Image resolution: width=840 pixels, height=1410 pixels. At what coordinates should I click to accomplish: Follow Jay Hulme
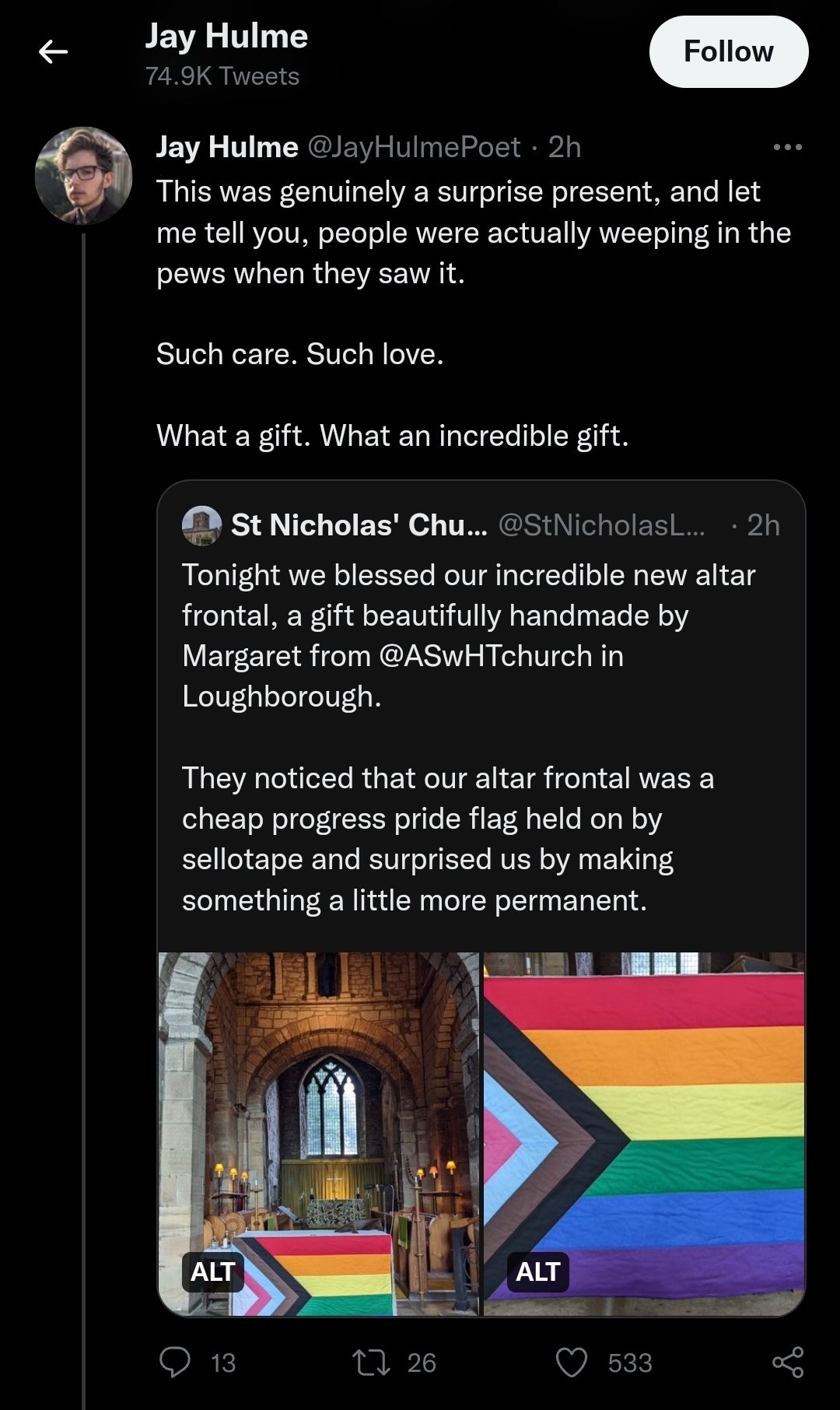point(729,51)
